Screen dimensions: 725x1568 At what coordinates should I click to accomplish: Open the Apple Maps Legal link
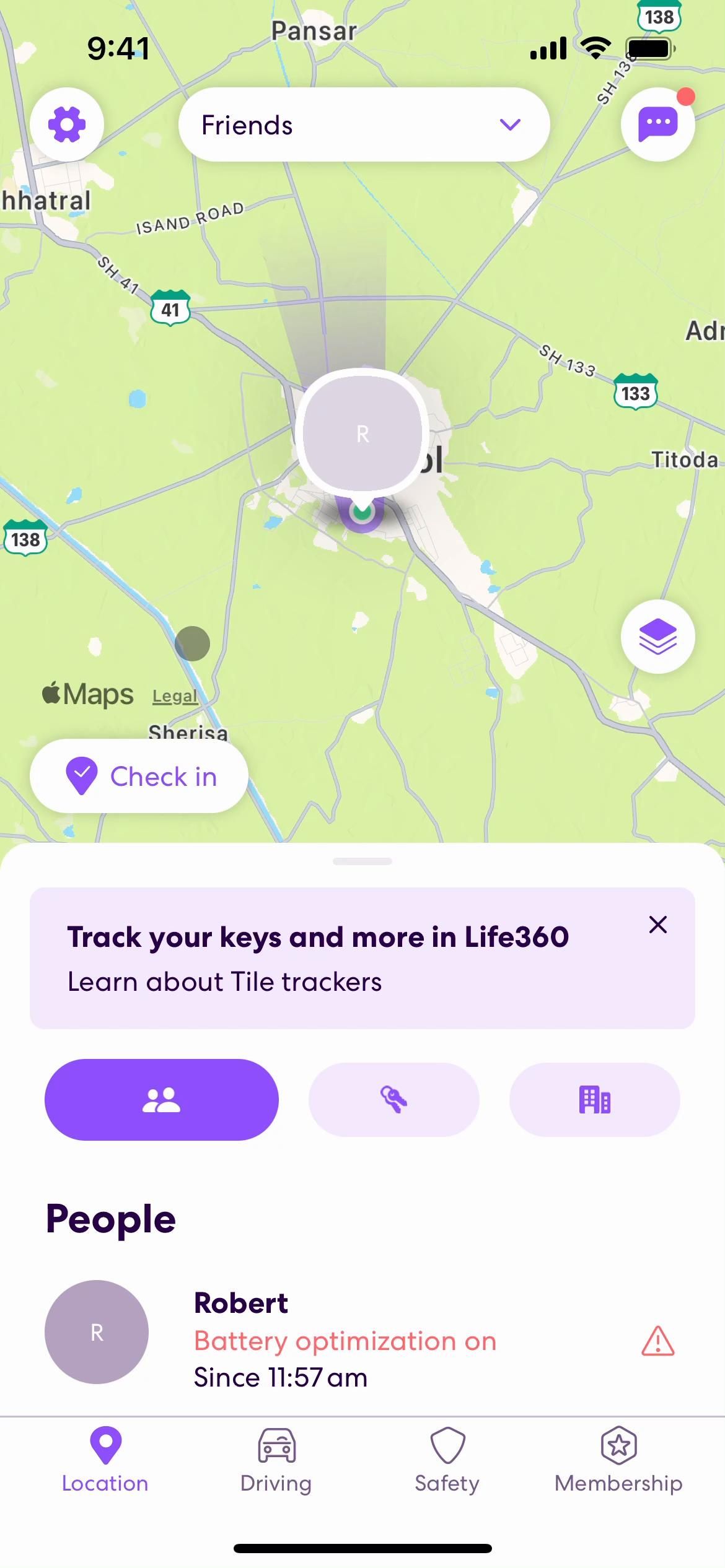(175, 697)
